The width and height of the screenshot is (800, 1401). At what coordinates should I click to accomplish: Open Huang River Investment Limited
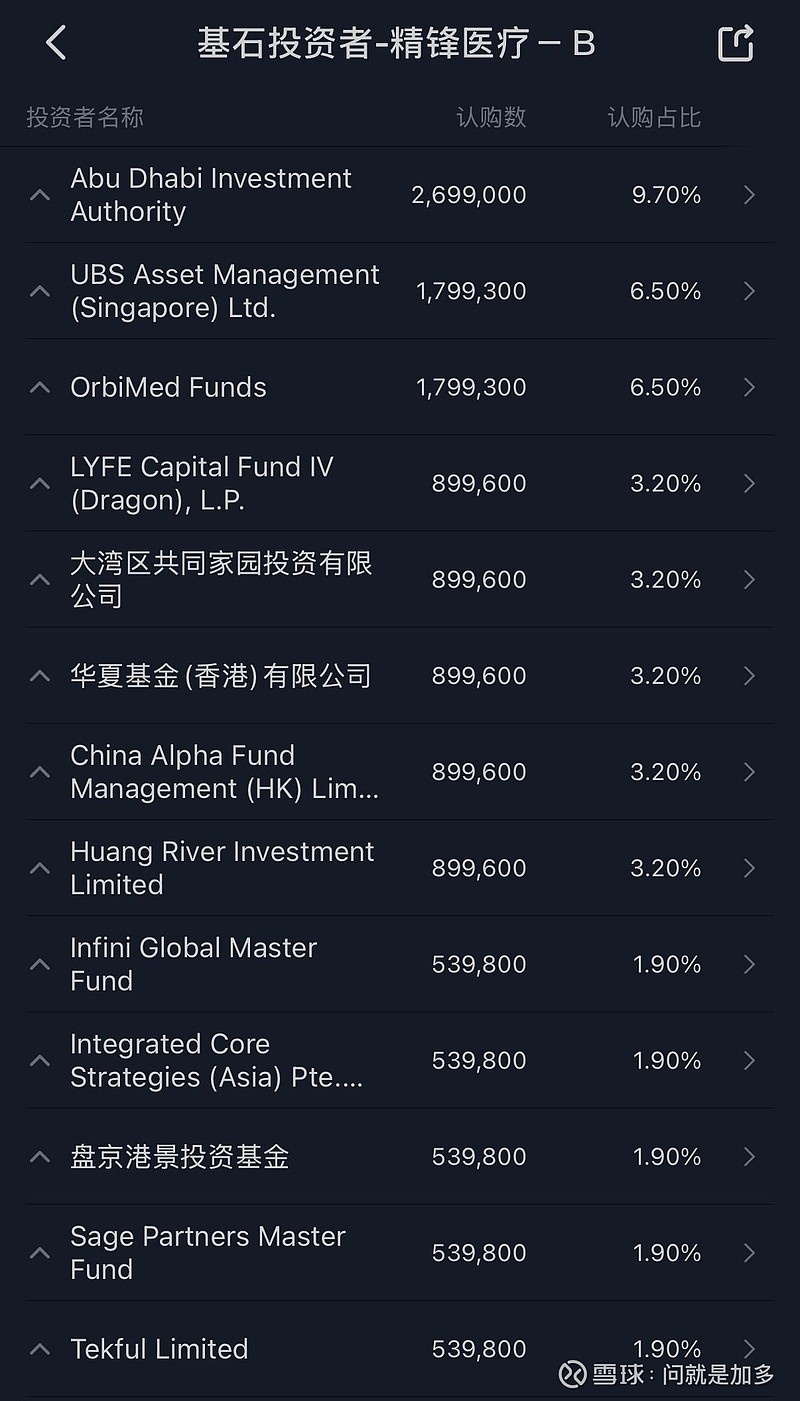222,867
